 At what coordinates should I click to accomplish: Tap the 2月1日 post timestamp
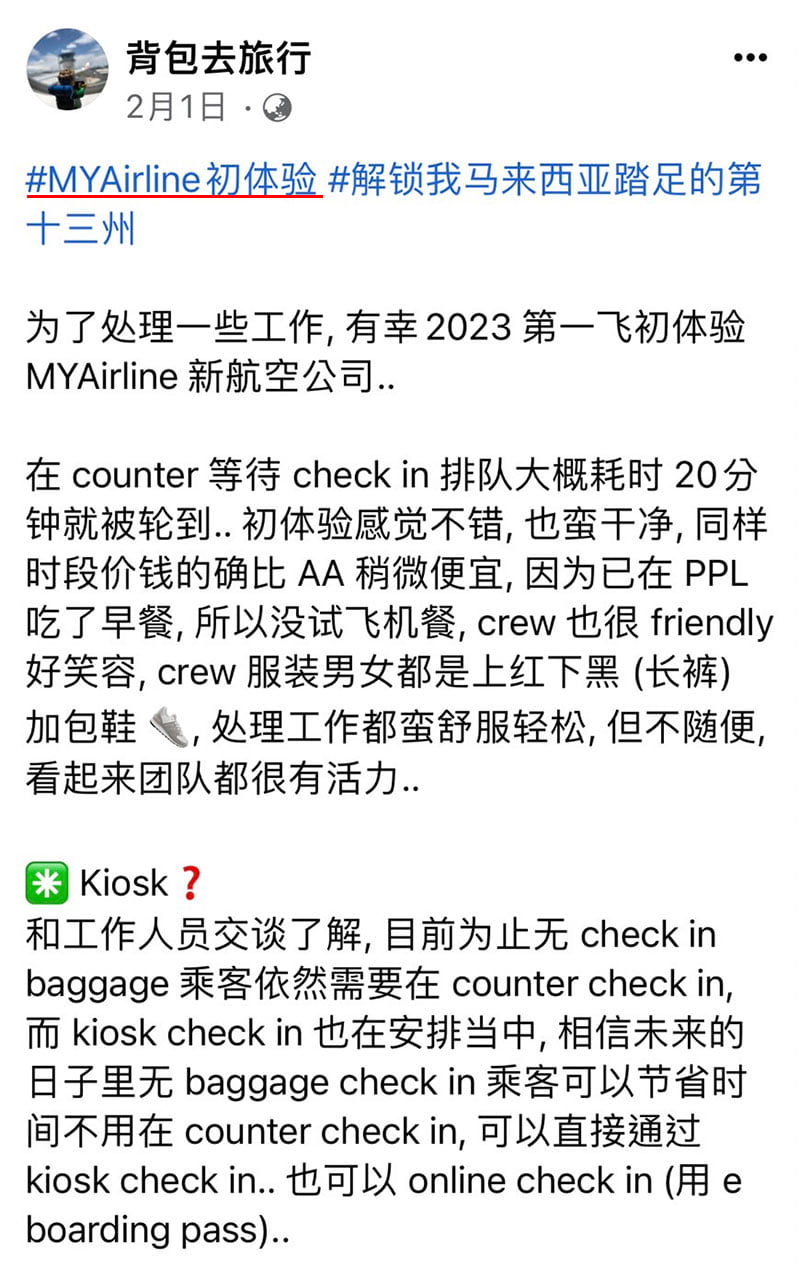(175, 107)
